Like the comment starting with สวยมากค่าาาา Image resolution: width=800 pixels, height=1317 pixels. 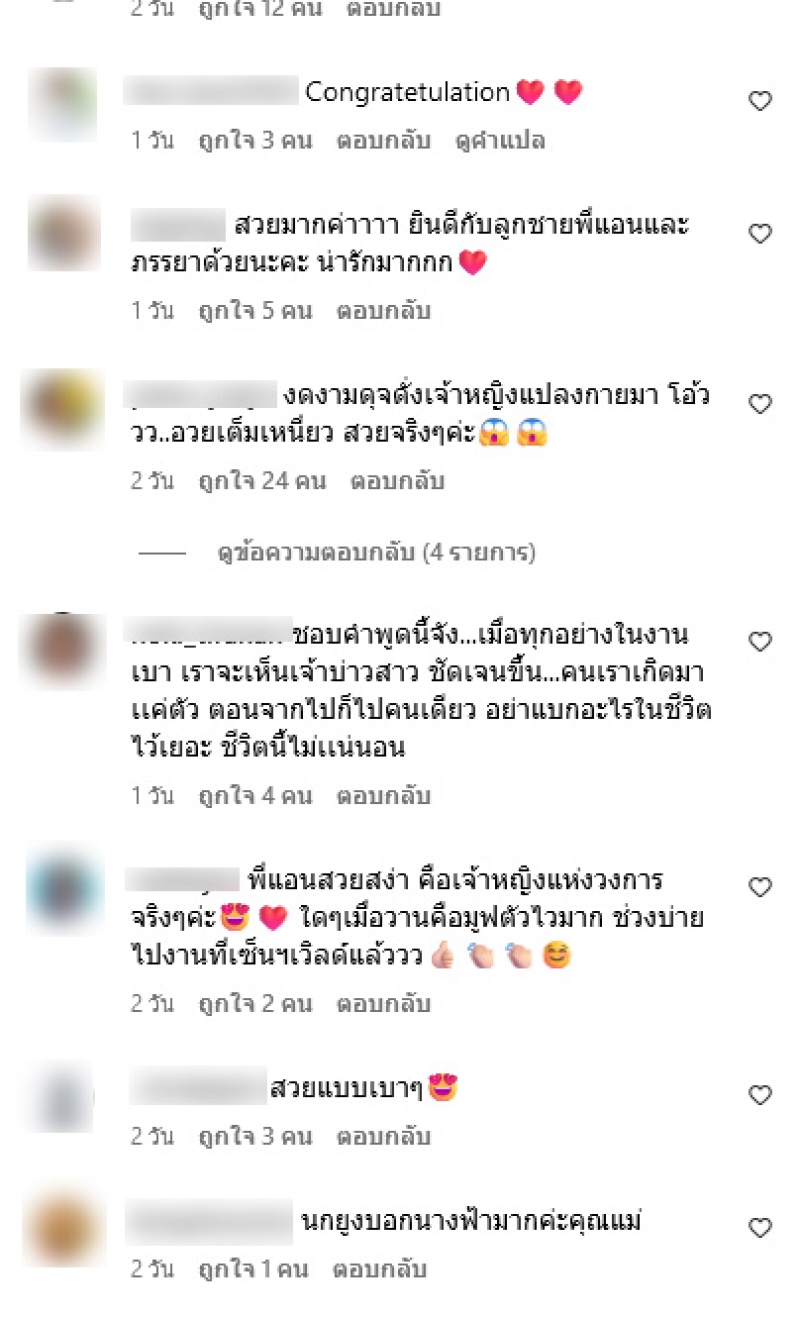pos(760,234)
